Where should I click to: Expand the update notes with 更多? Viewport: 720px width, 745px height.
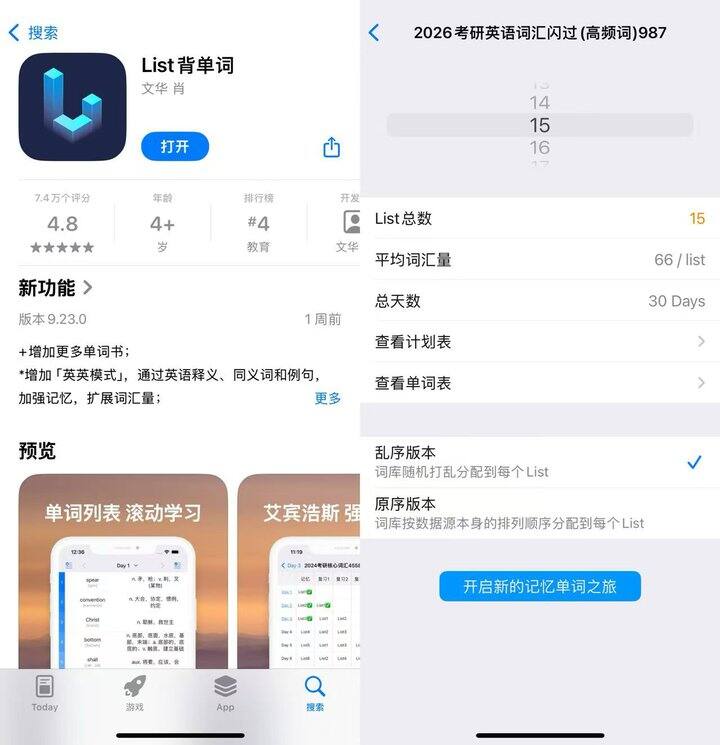click(x=328, y=398)
